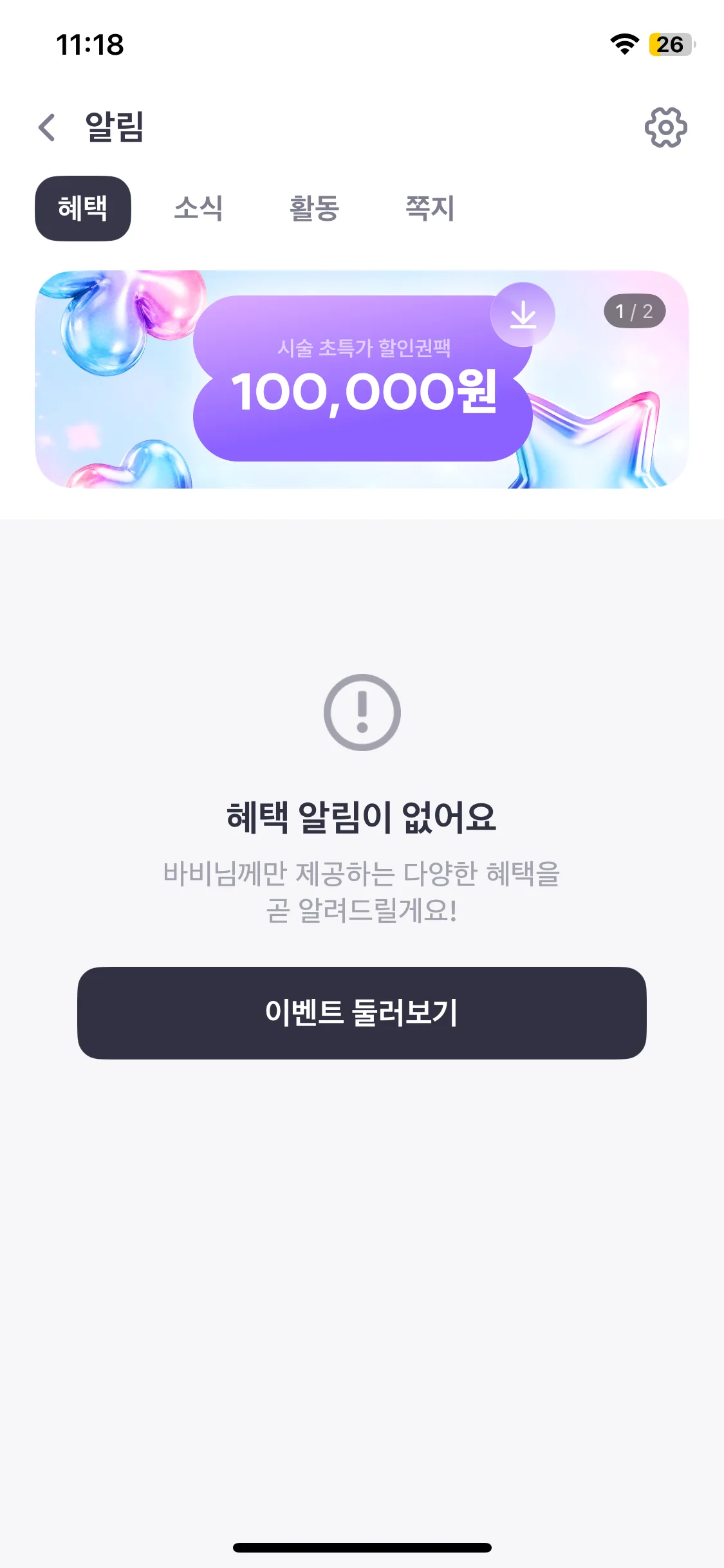The image size is (724, 1568).
Task: Switch to the 활동 tab
Action: point(314,209)
